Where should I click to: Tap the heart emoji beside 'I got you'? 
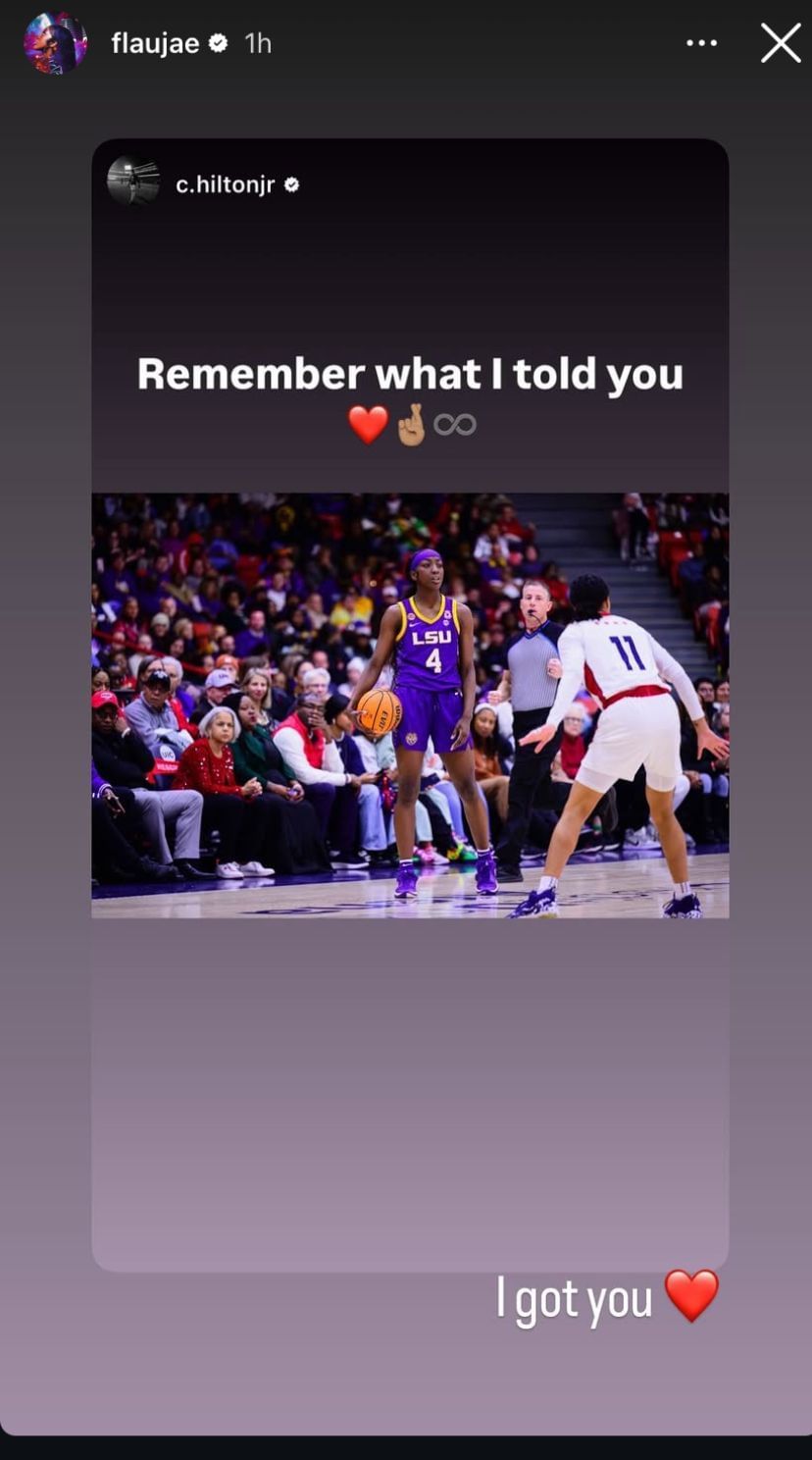point(692,1295)
